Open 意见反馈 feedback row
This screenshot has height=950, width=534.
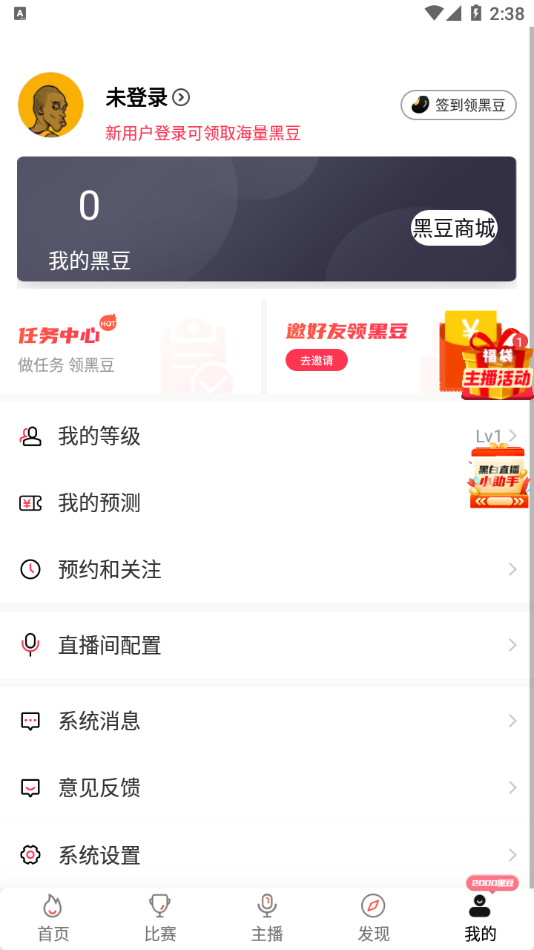tap(267, 788)
